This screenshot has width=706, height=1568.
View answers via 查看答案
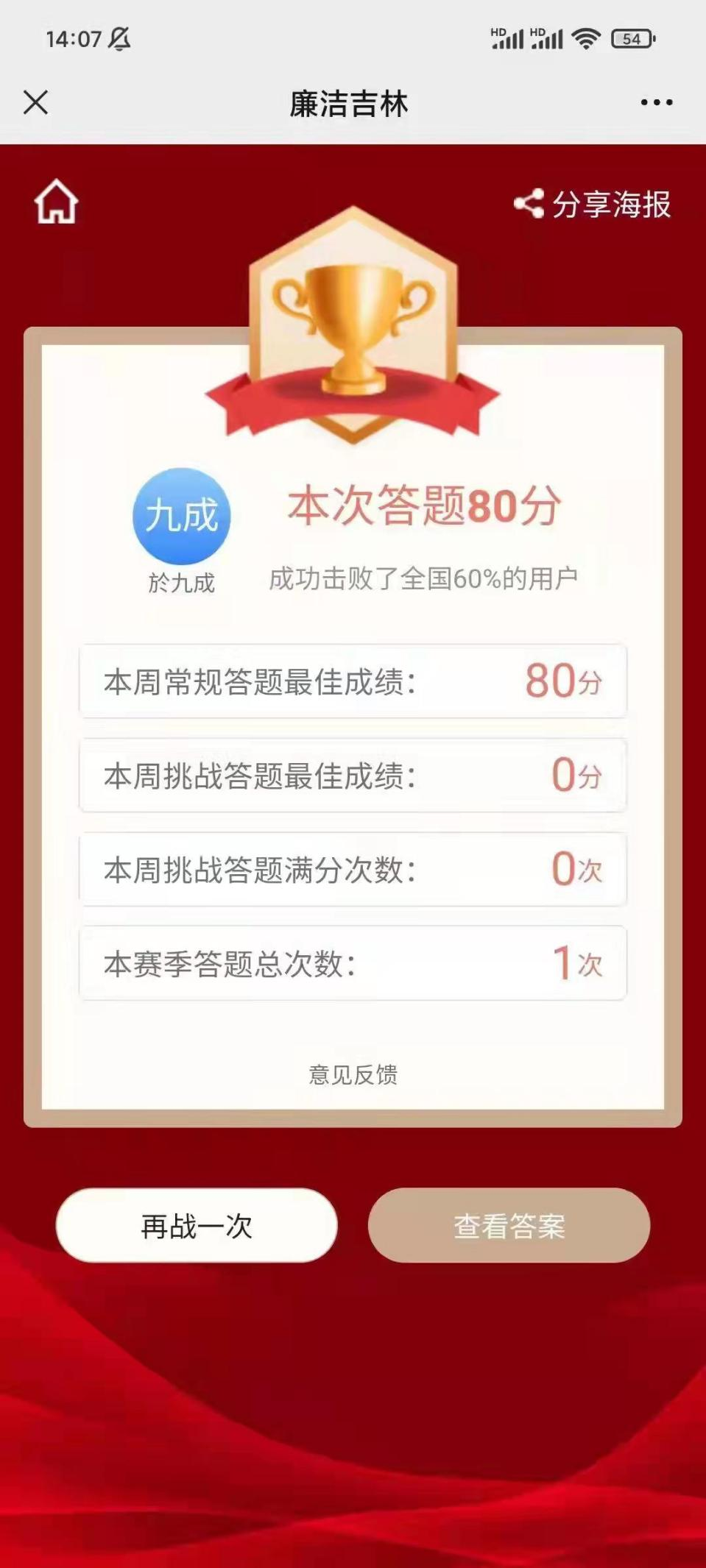[x=509, y=1226]
